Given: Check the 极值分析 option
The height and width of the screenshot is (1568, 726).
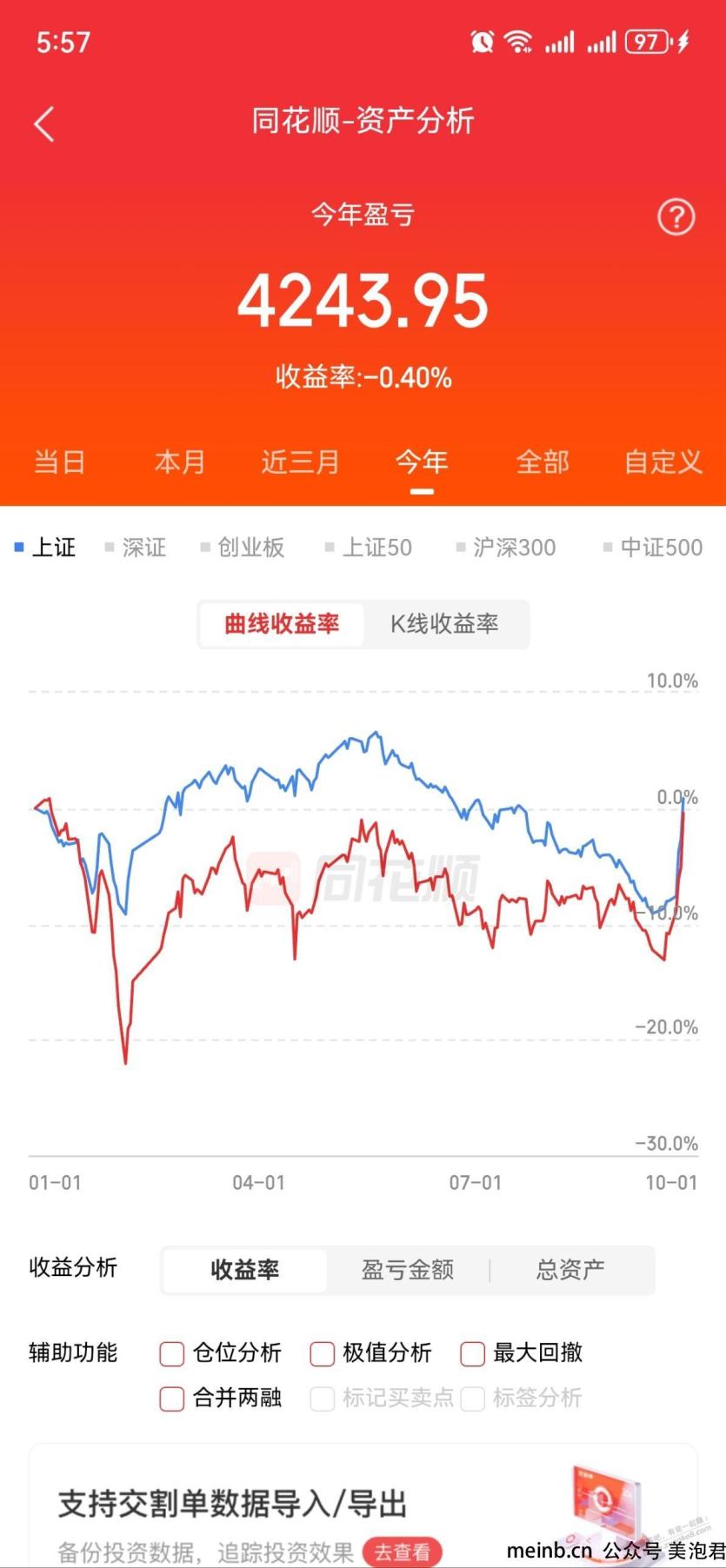Looking at the screenshot, I should (x=371, y=1352).
